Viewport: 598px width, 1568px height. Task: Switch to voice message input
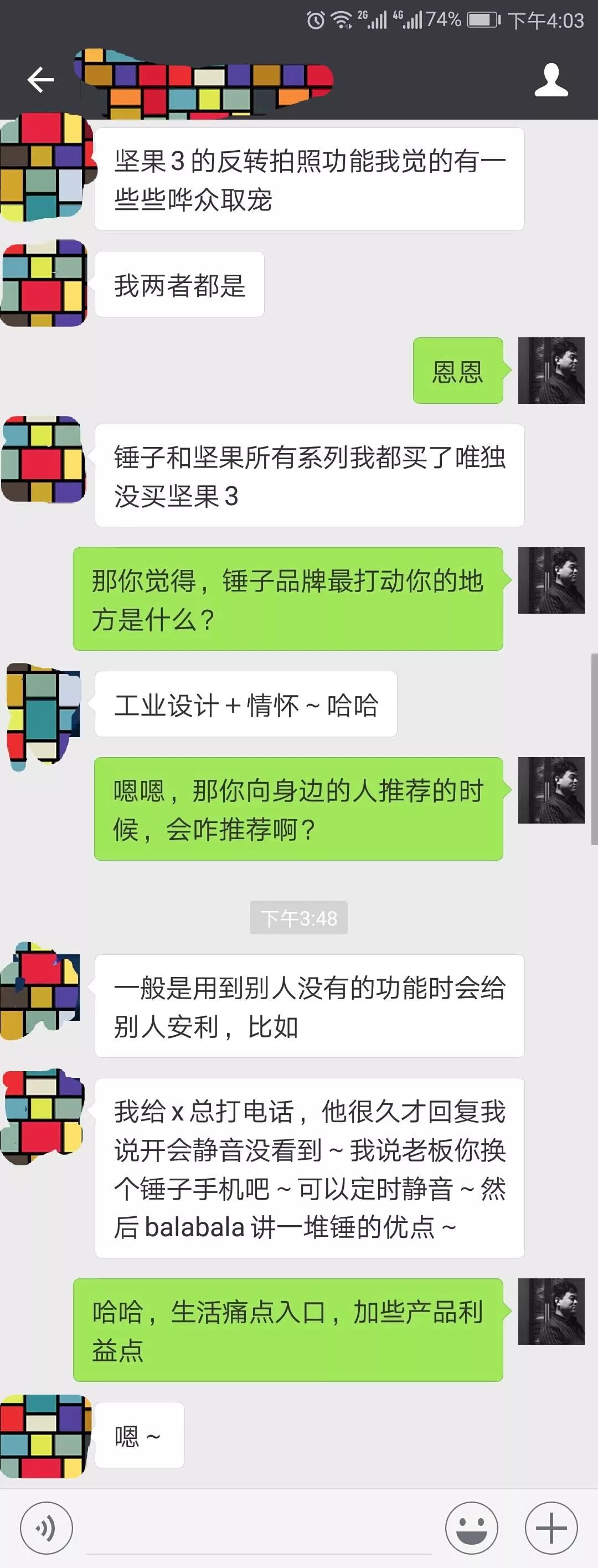46,1527
